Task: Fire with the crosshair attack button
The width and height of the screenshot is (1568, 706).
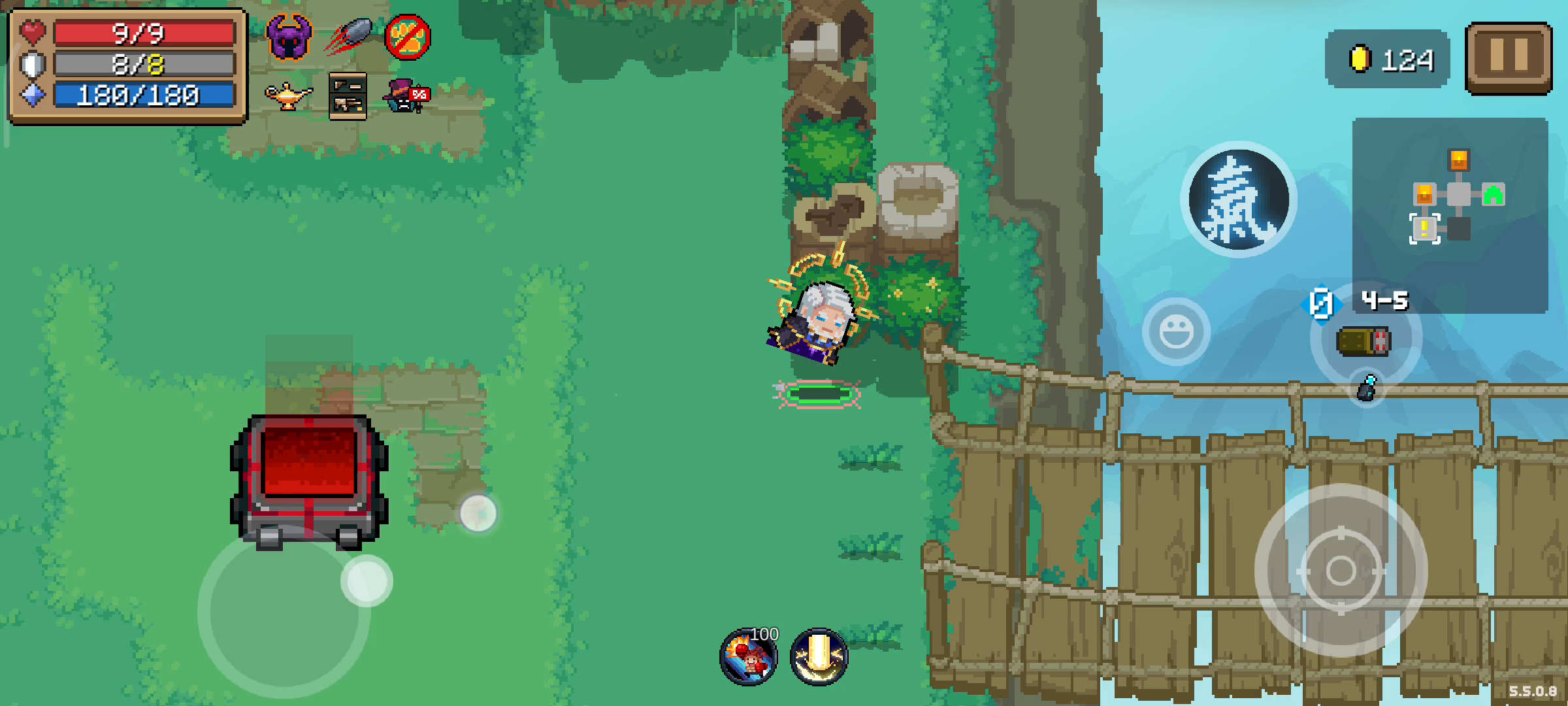Action: point(1341,570)
